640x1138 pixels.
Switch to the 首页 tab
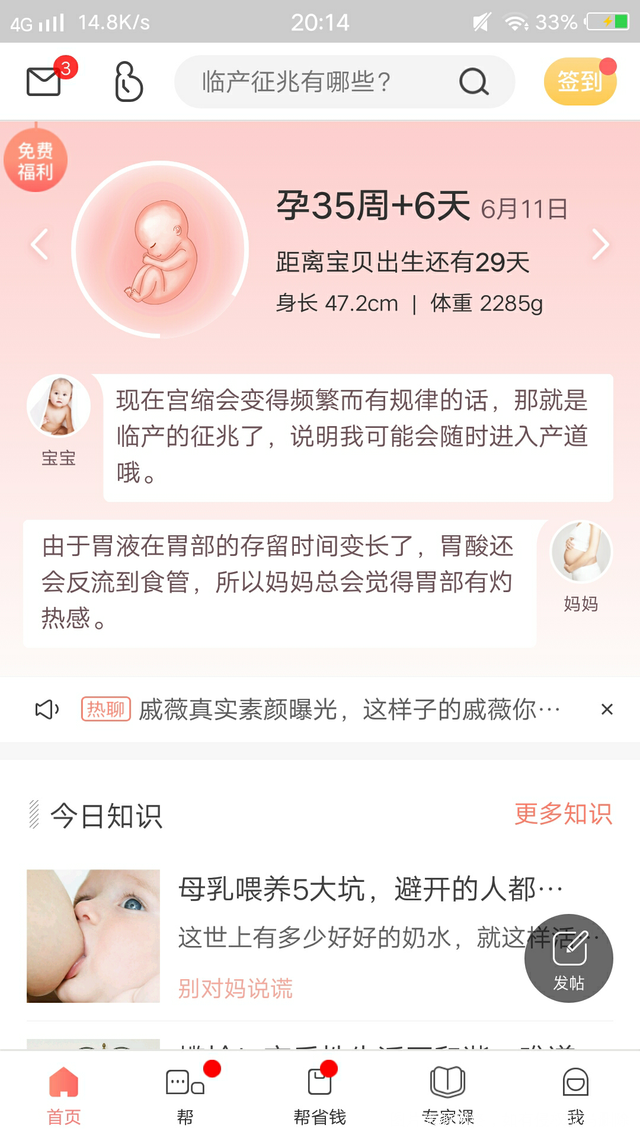pos(64,1094)
